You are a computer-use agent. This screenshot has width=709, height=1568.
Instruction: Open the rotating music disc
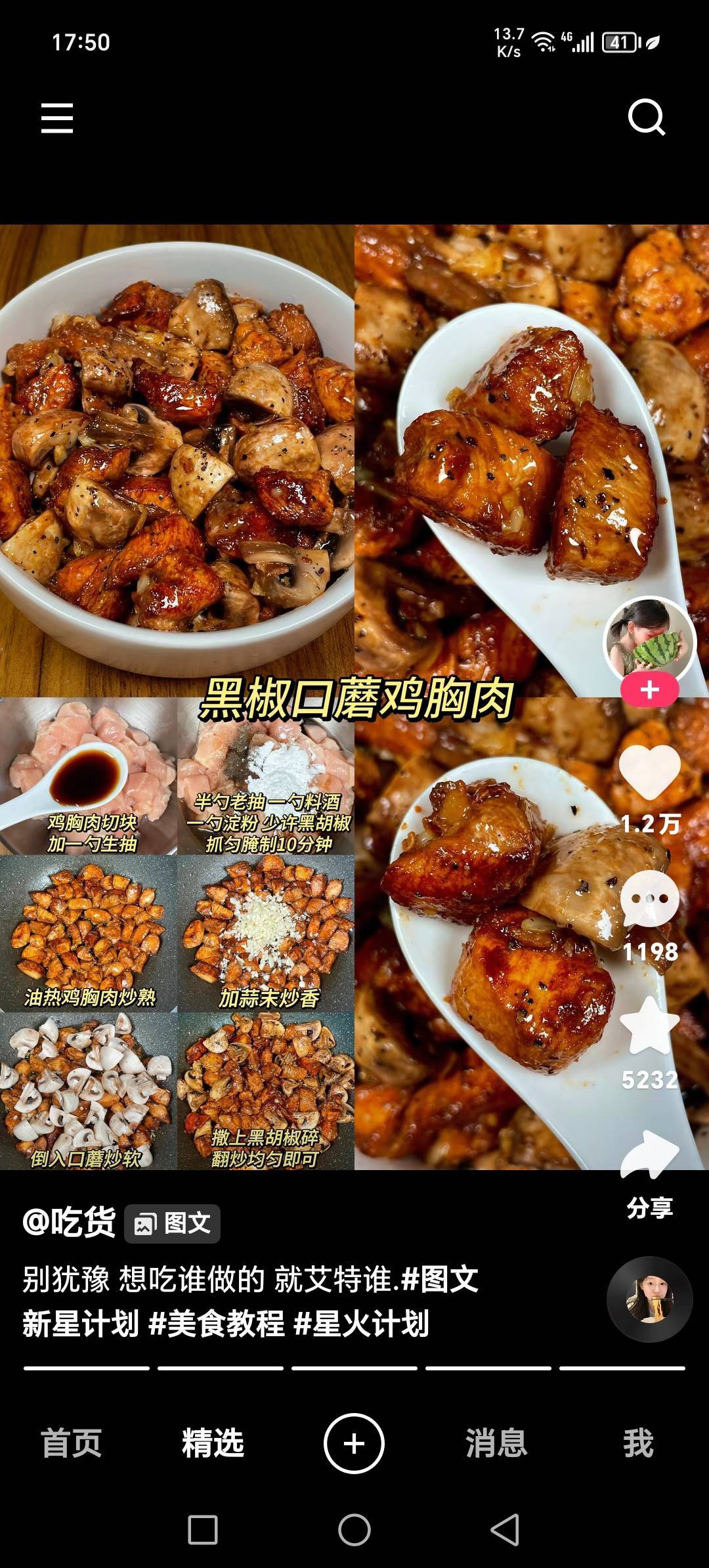(649, 1299)
